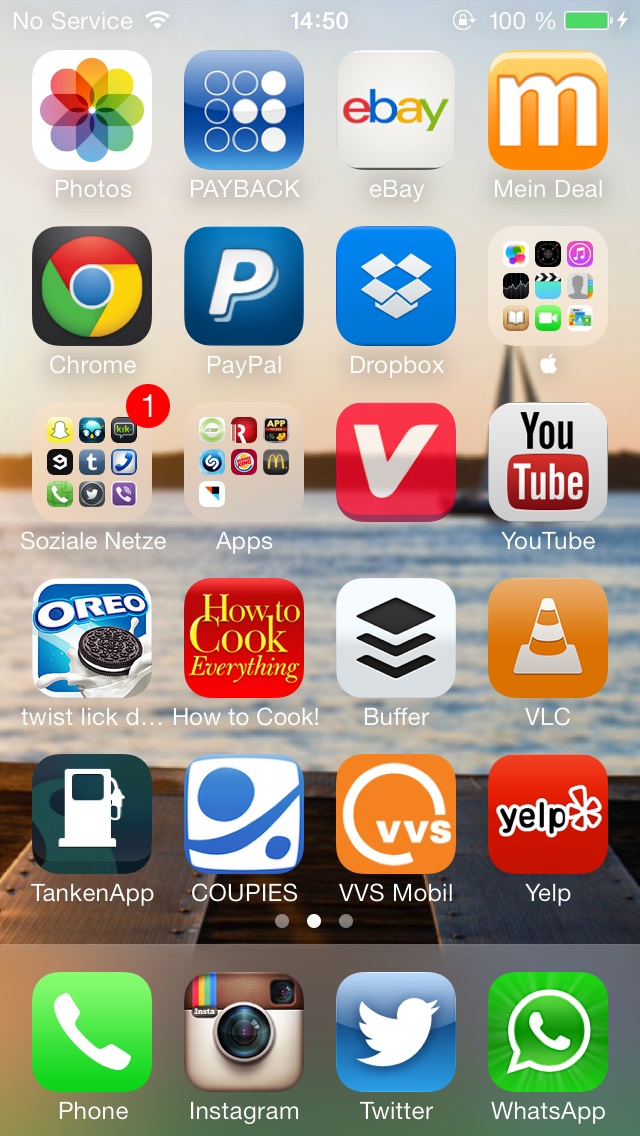
Task: Launch Buffer
Action: [396, 638]
